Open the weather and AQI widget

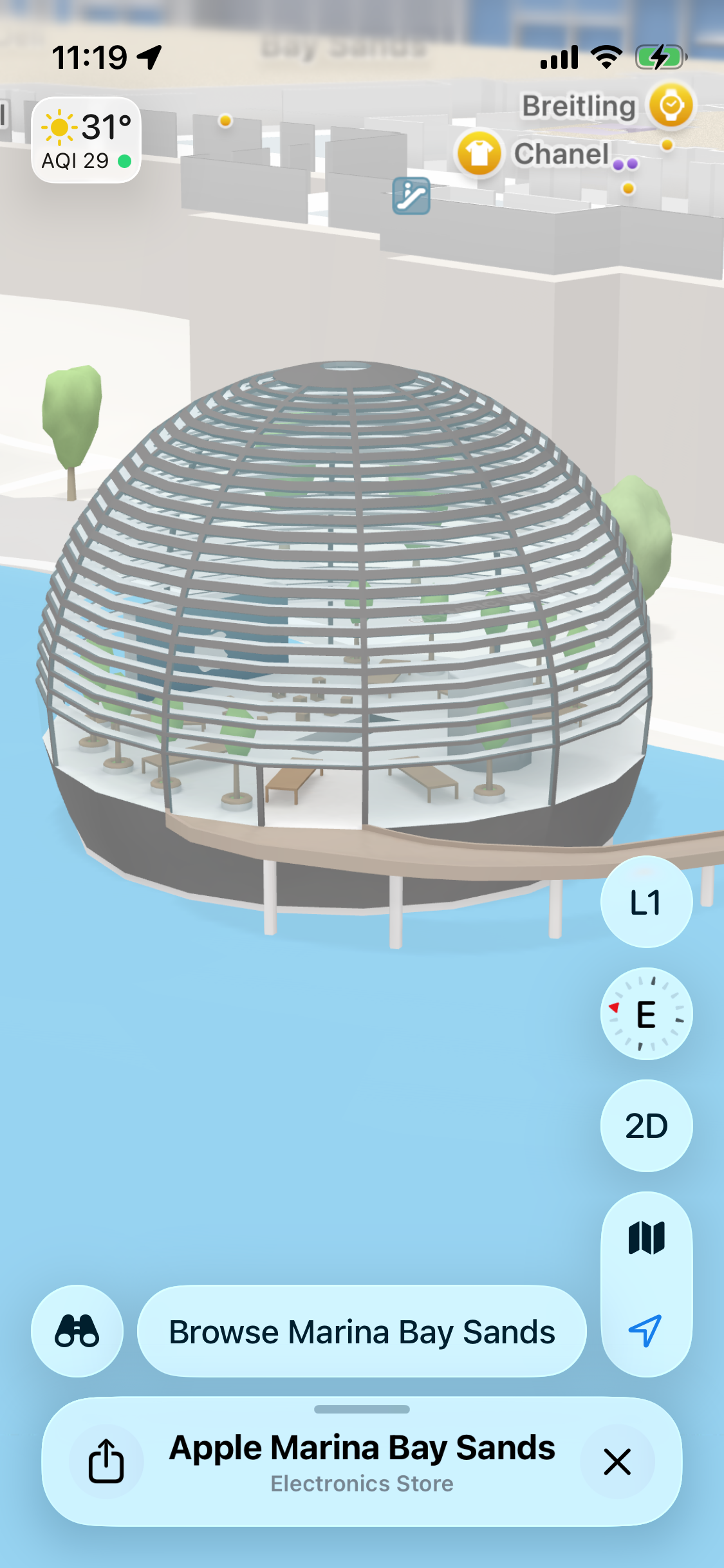86,140
